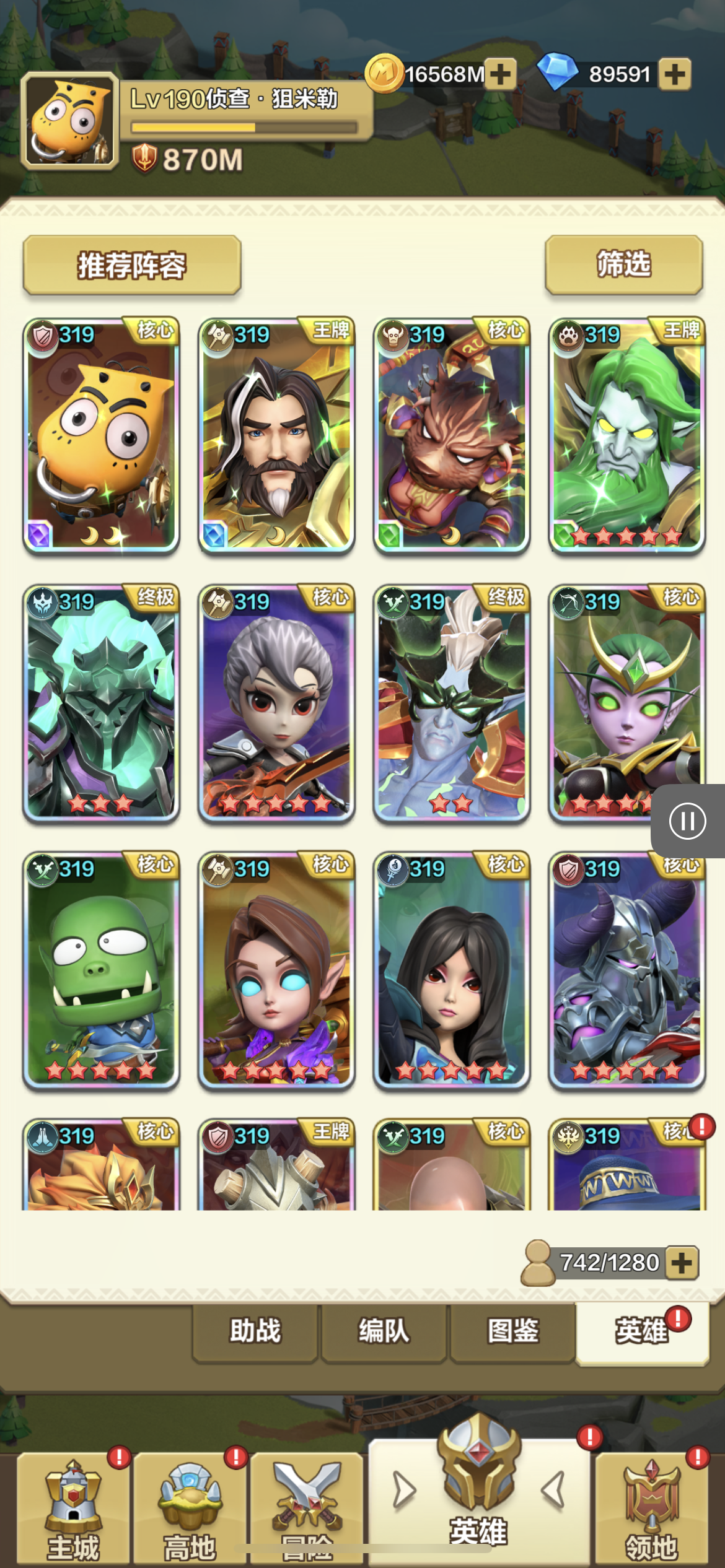Open the yellow monster hero card

point(101,435)
